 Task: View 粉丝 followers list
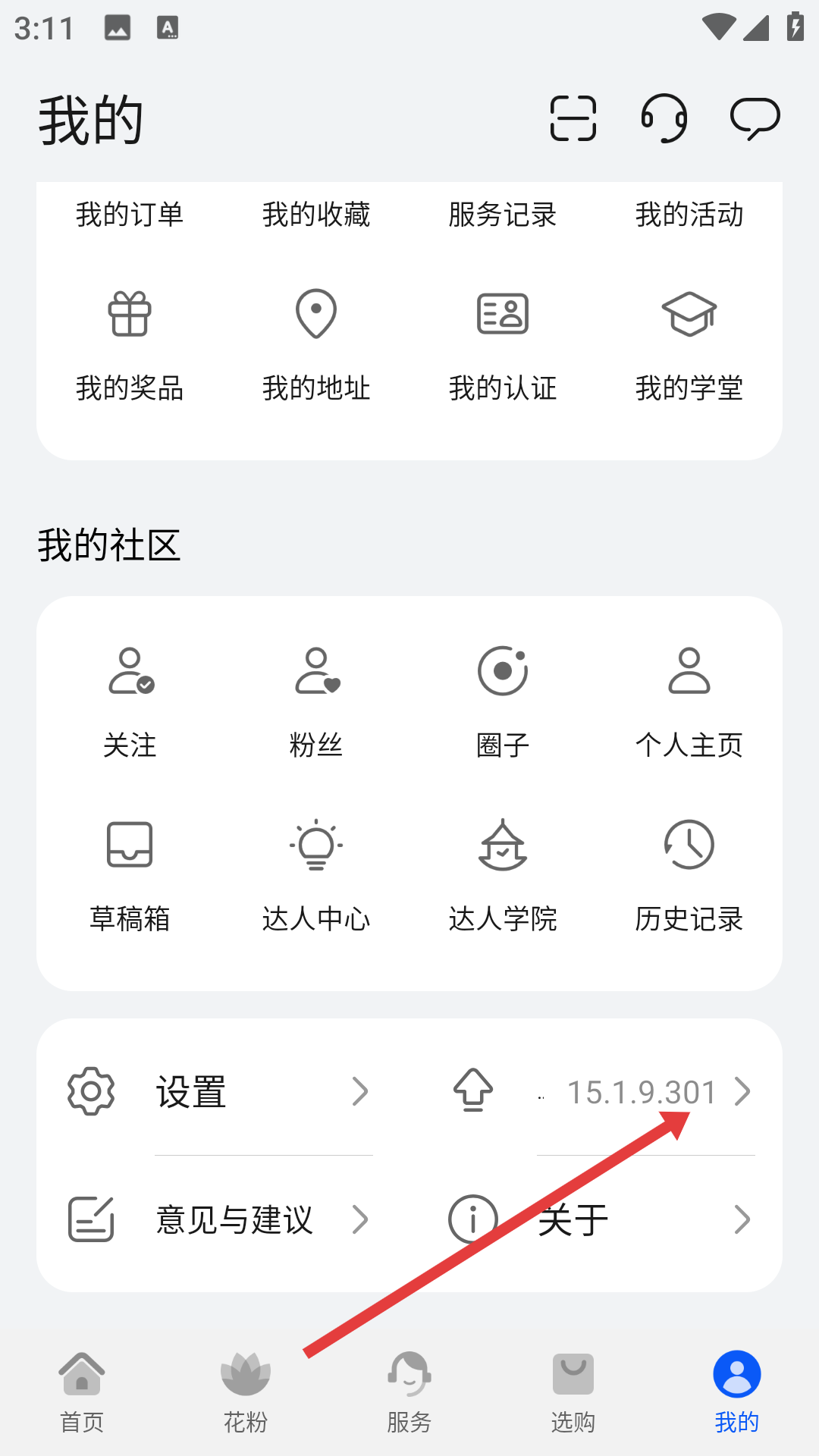pos(316,701)
